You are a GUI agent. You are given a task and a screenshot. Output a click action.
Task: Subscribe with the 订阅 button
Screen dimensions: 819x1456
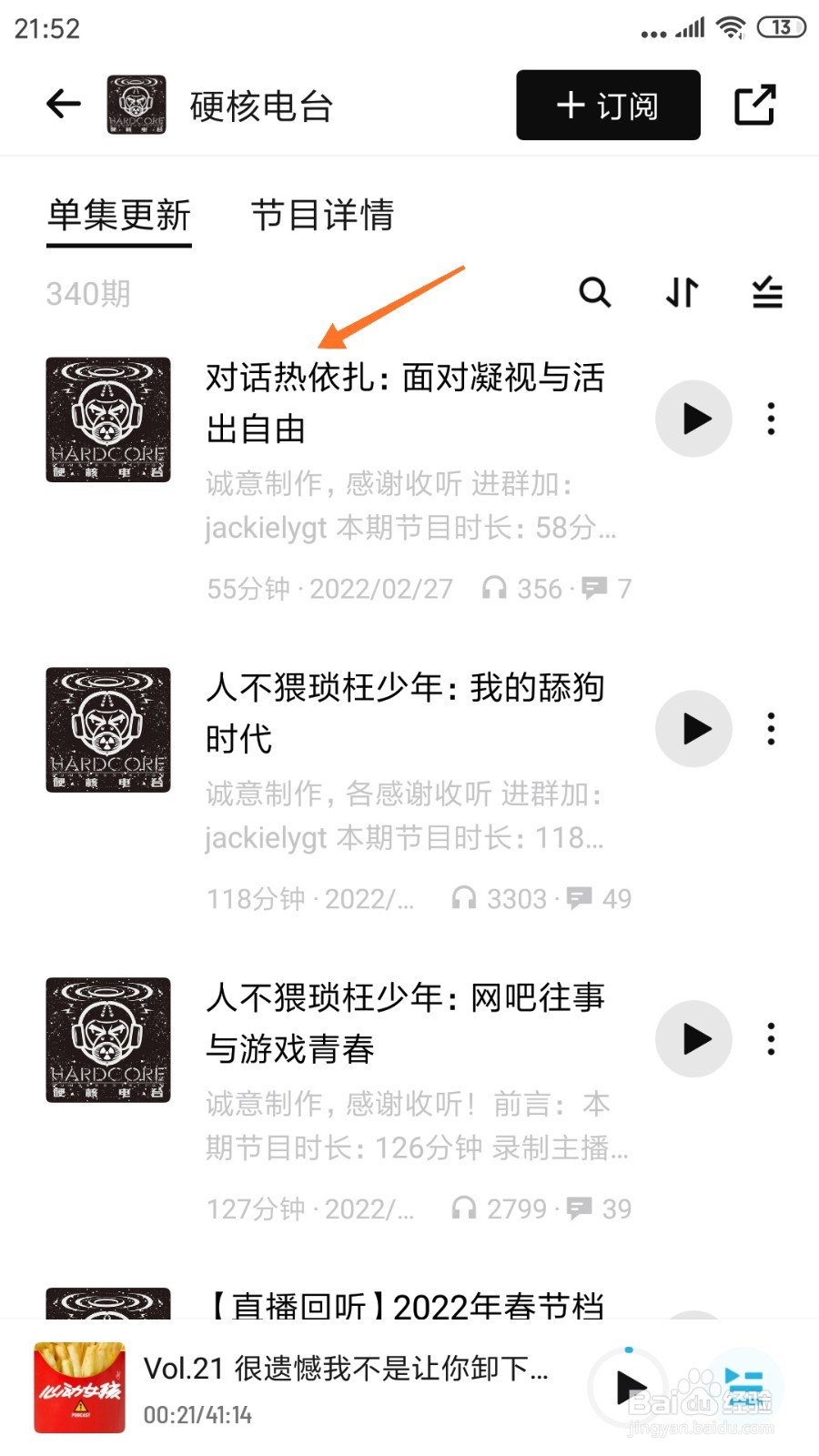pyautogui.click(x=608, y=106)
